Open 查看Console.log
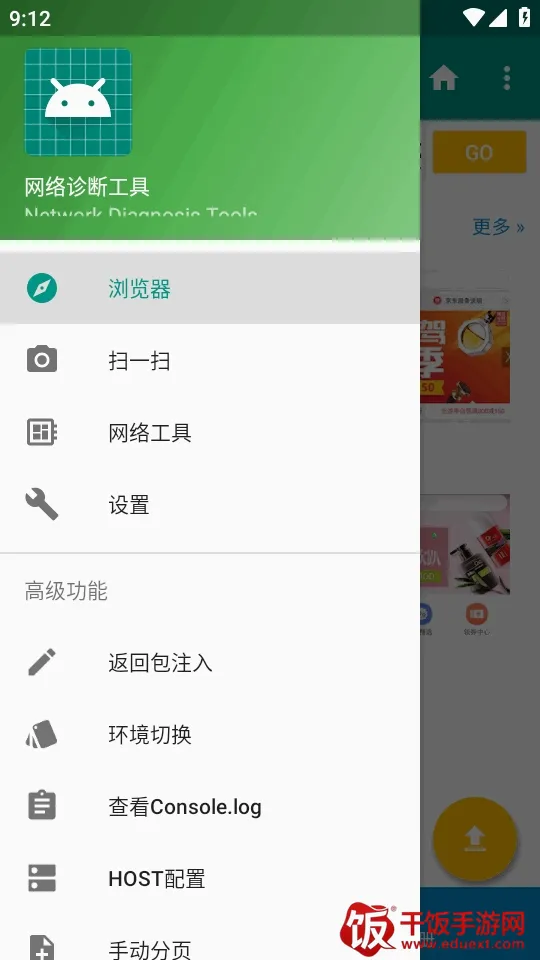This screenshot has width=540, height=960. pyautogui.click(x=210, y=806)
